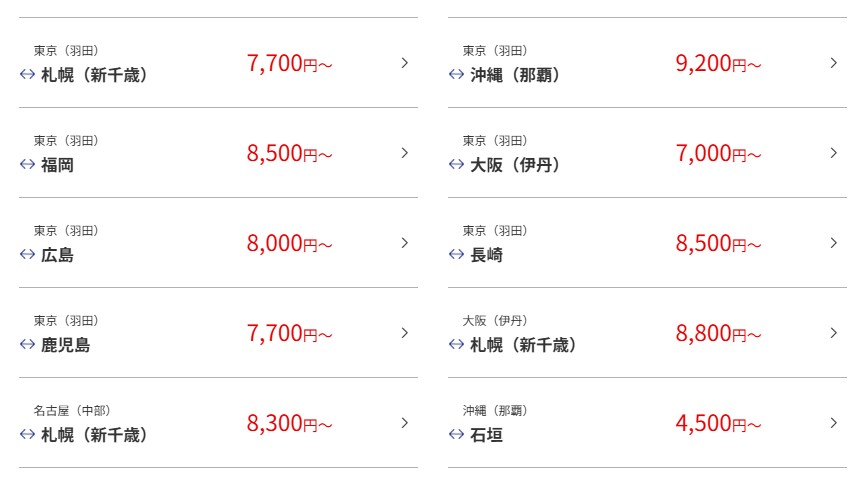Select the Tokyo (Haneda) to Fukuoka route
The image size is (863, 481).
218,153
